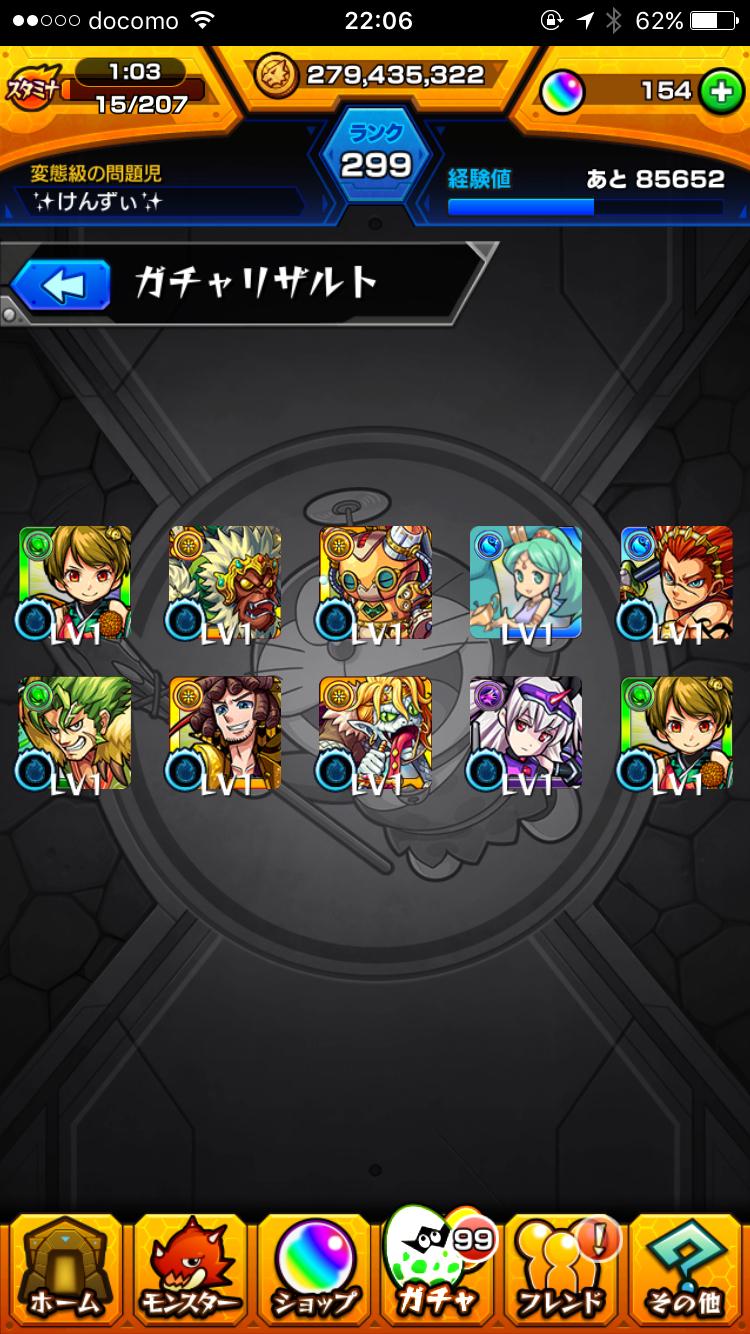Open the curly brown-haired man monster
This screenshot has height=1334, width=750.
(225, 733)
